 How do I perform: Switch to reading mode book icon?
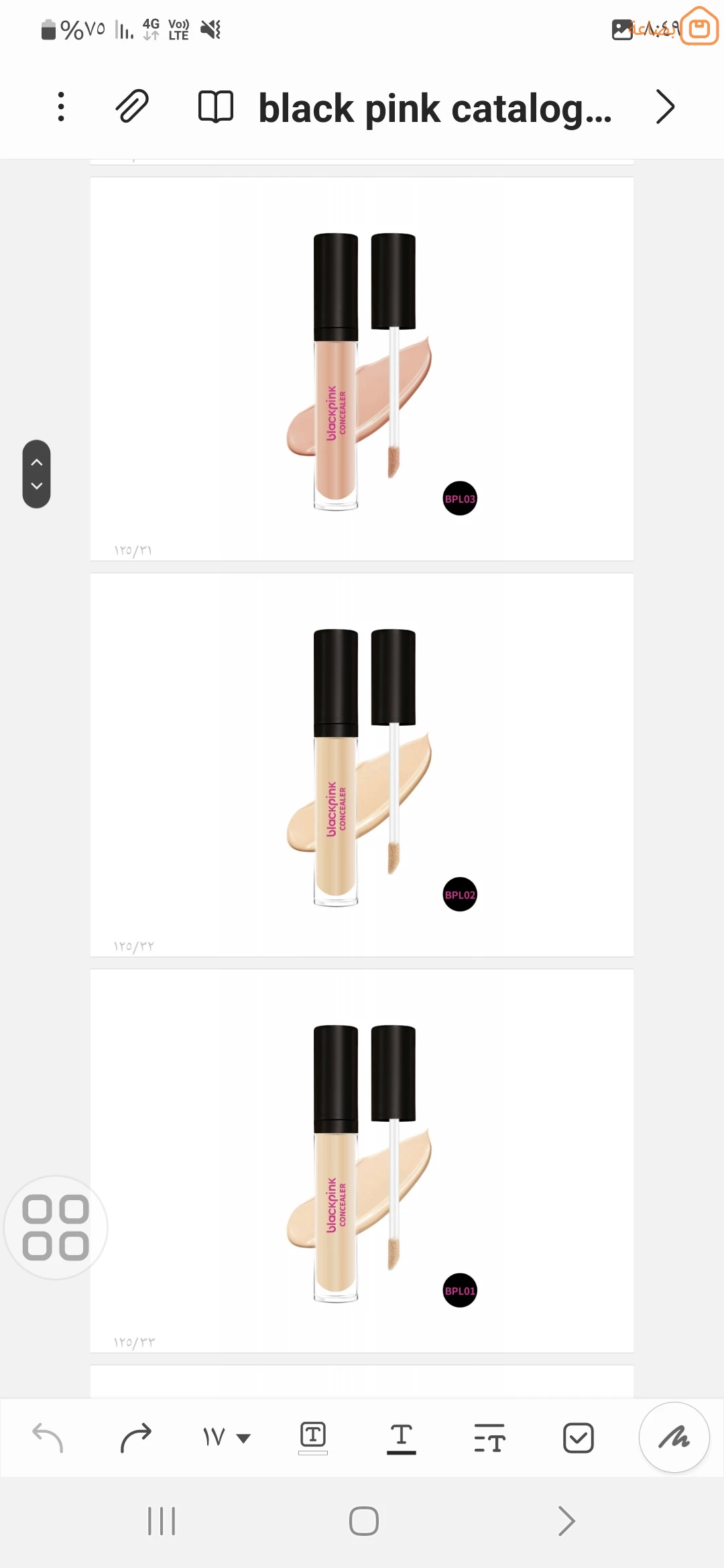(x=215, y=107)
